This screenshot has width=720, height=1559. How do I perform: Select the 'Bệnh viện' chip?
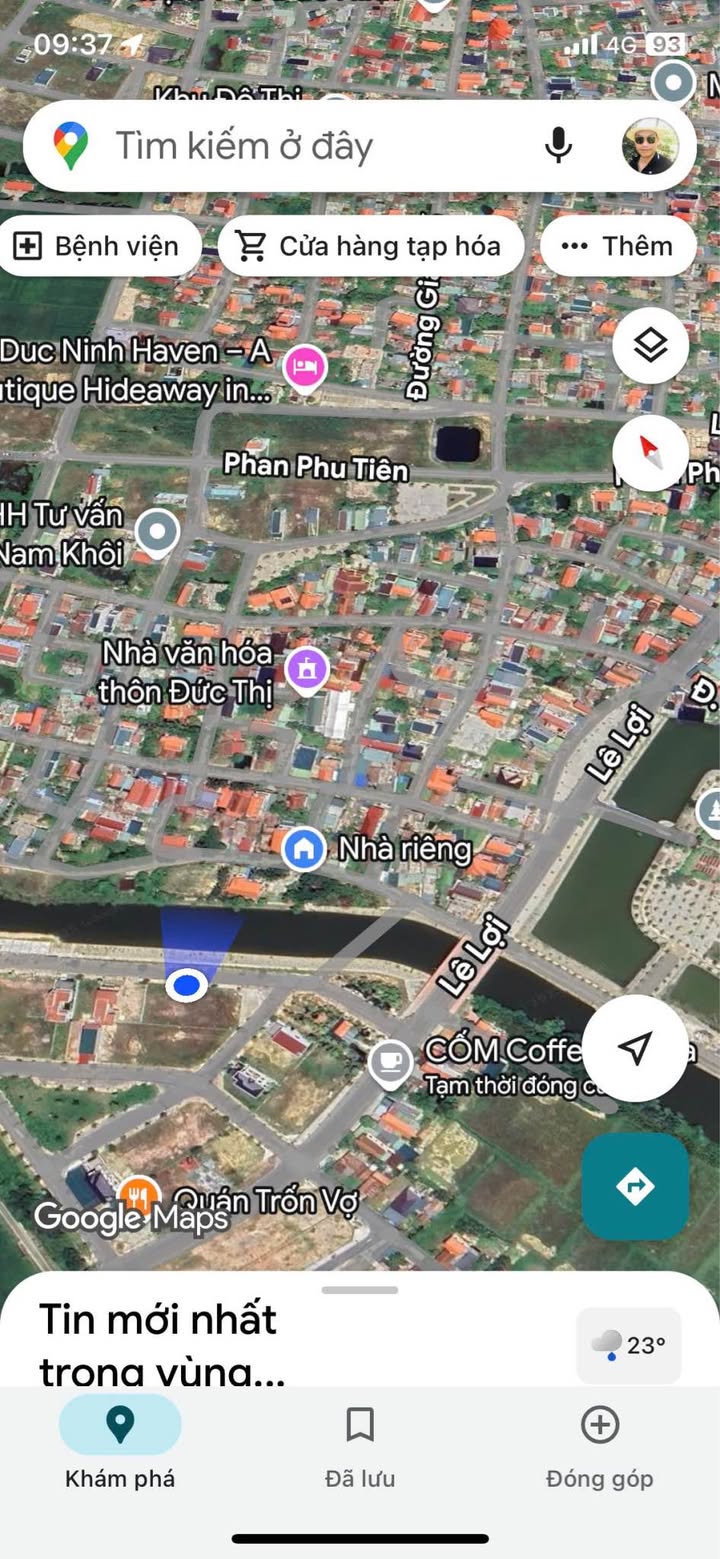(98, 246)
